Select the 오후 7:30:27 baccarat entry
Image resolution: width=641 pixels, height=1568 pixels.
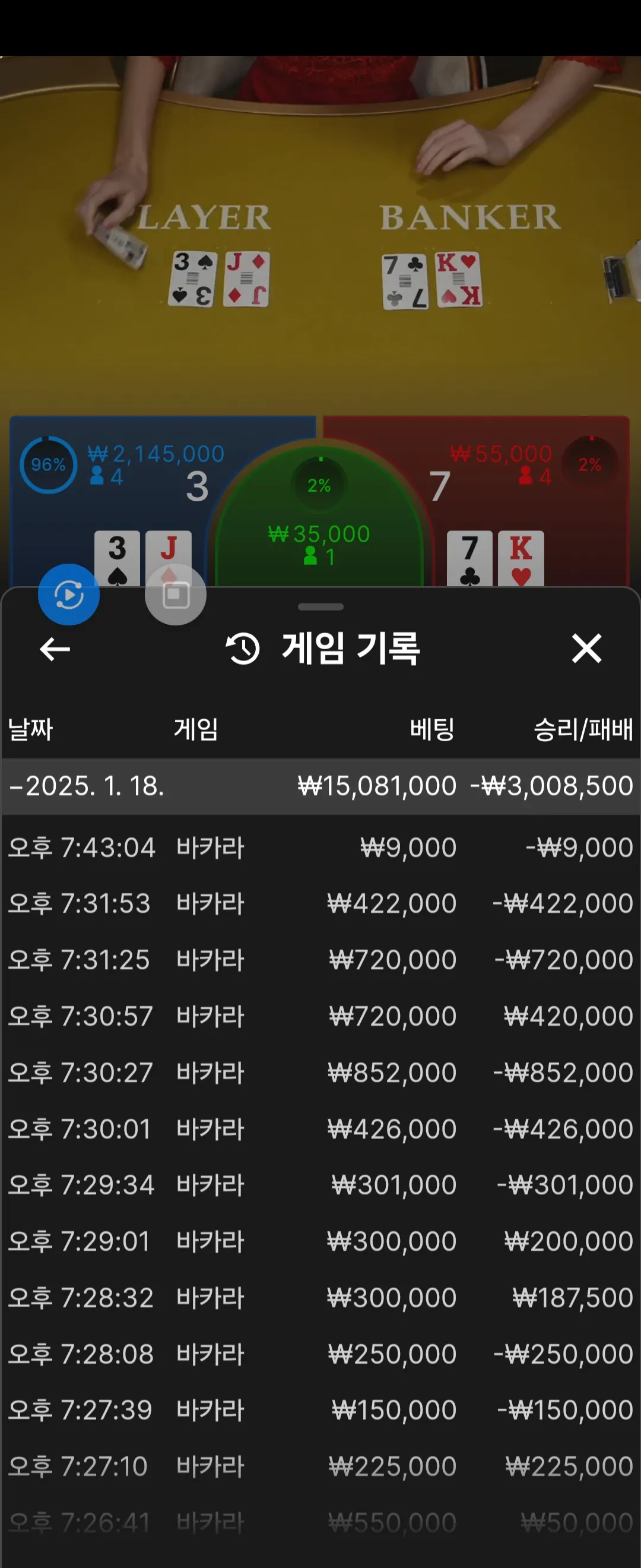pos(320,1073)
